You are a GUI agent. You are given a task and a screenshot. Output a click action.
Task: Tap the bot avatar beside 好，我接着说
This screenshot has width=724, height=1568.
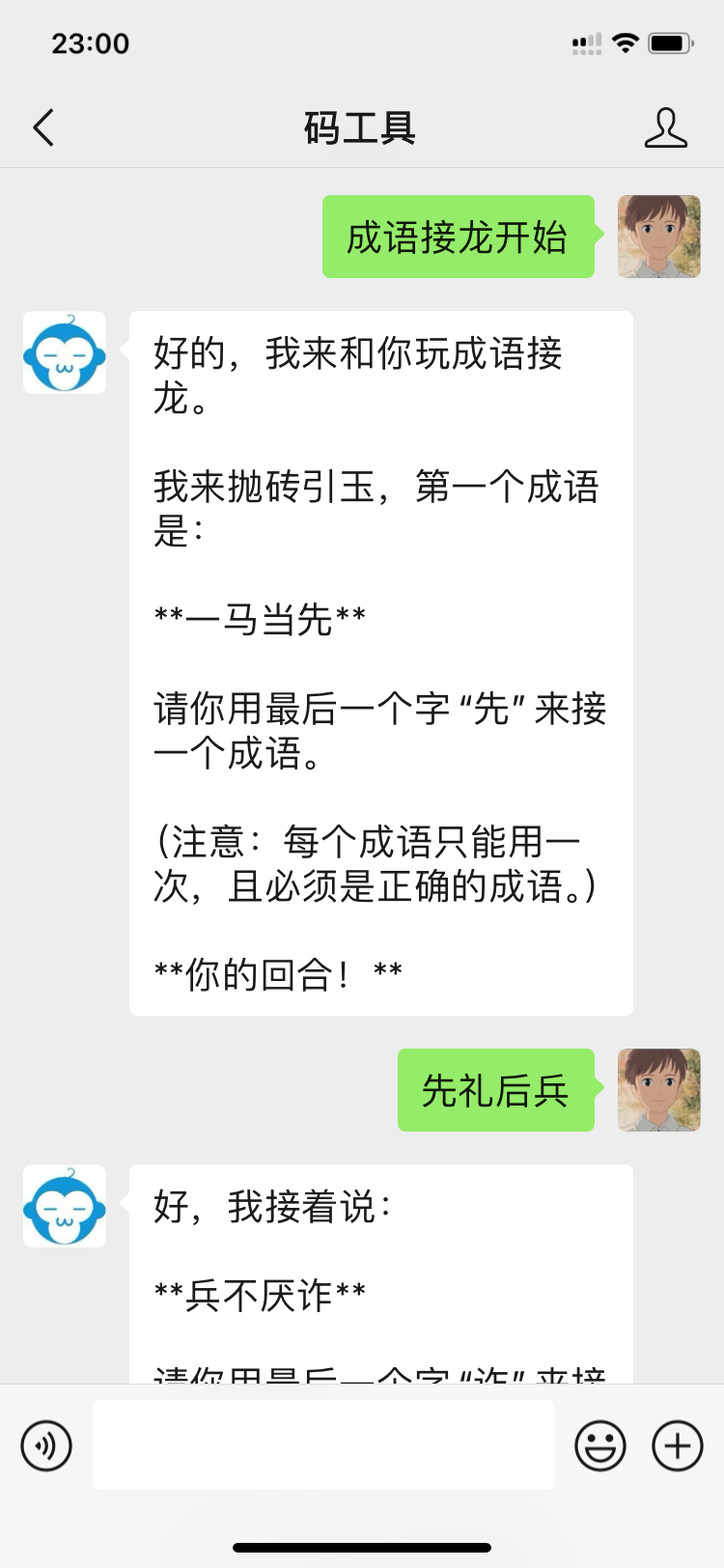65,1206
